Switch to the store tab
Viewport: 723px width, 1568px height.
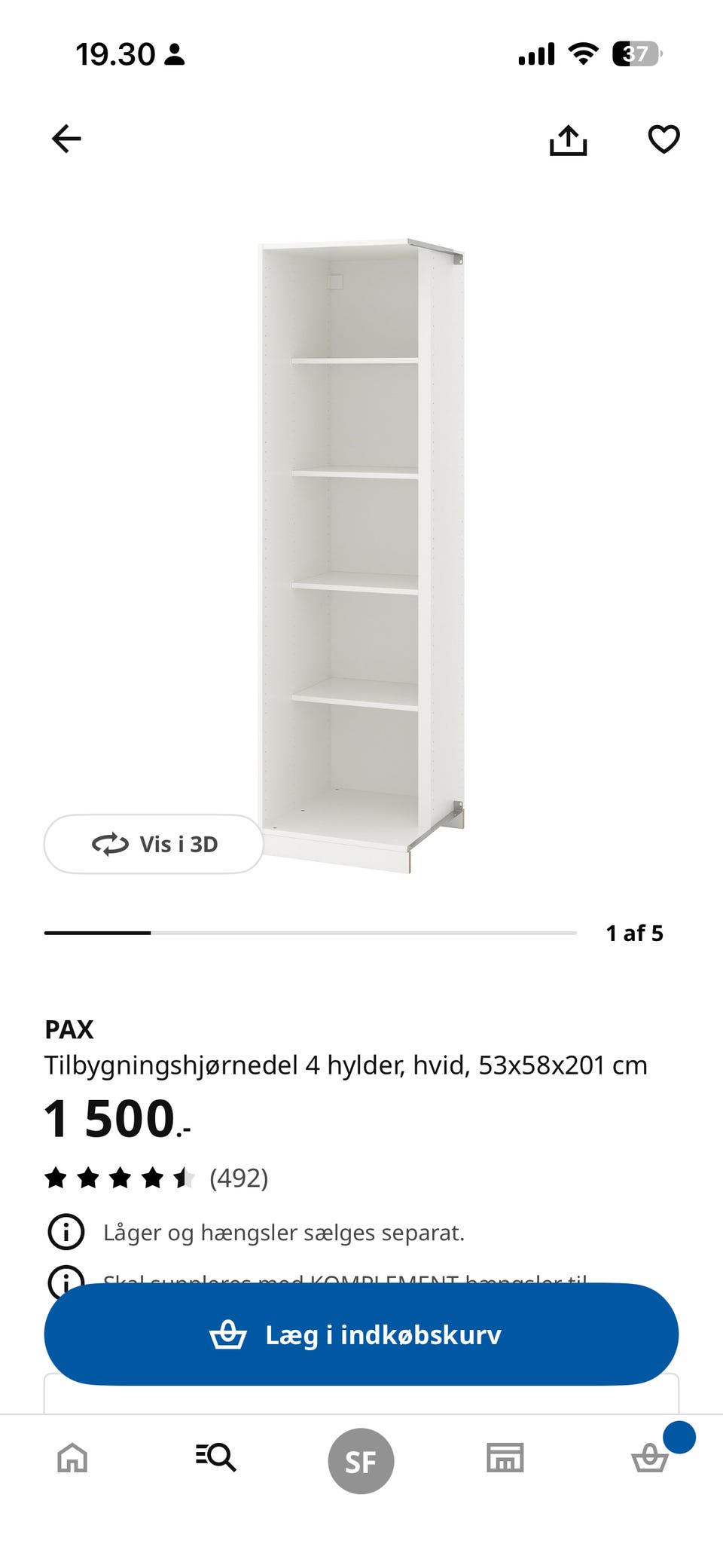pos(505,1457)
